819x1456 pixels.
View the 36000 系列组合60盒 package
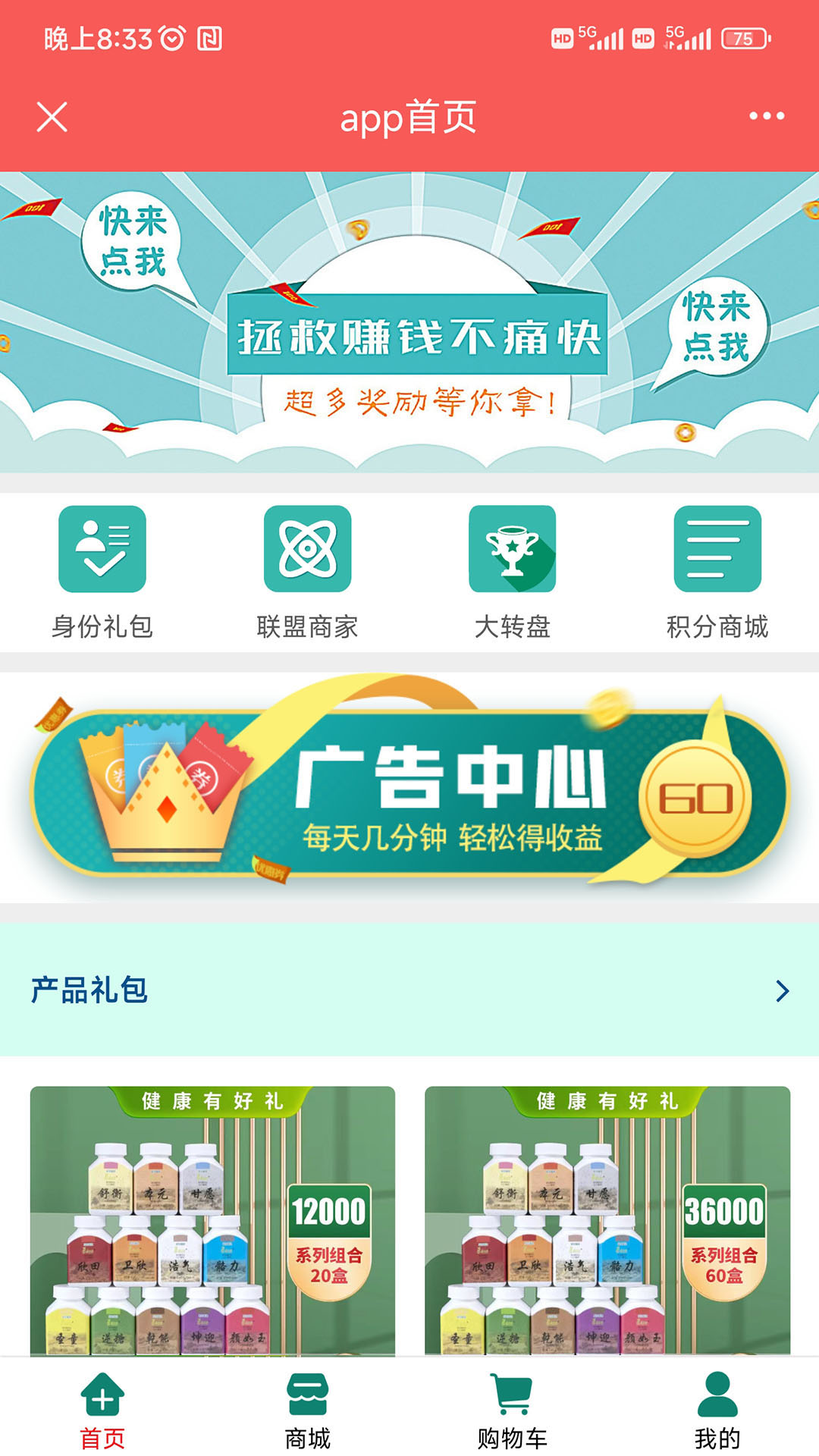click(607, 1221)
